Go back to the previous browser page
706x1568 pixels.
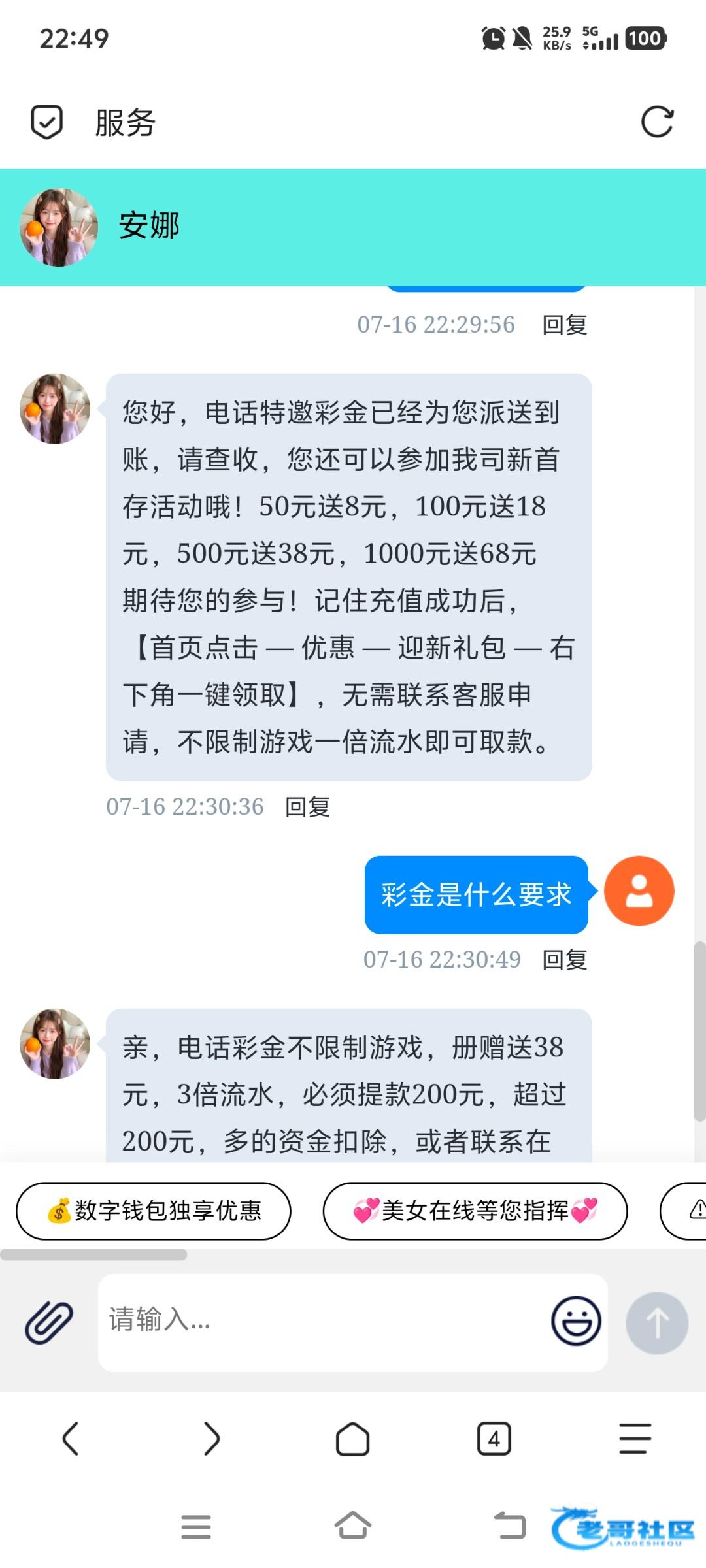point(71,1439)
